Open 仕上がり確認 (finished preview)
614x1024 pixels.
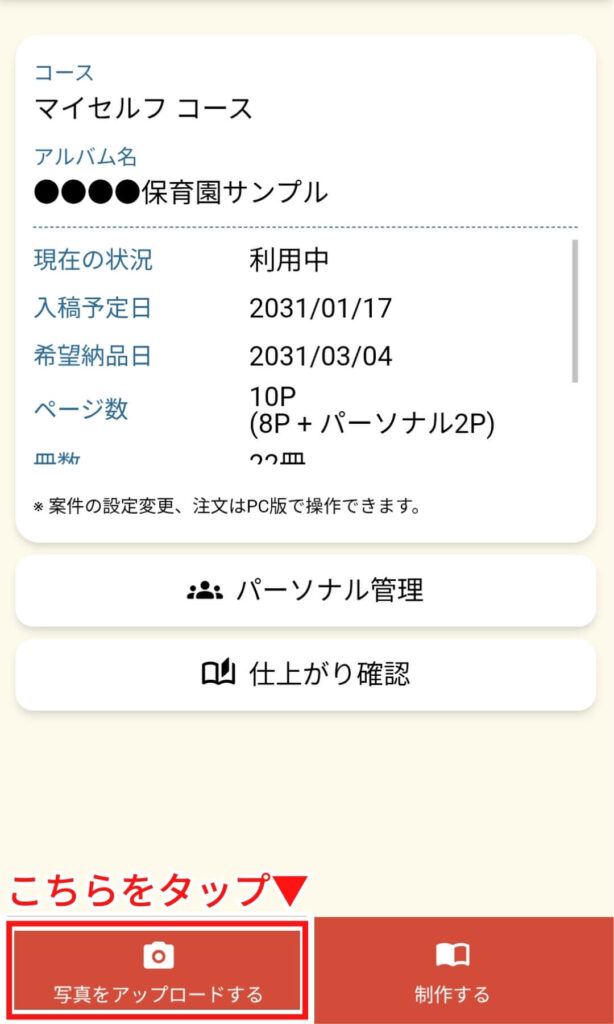306,674
